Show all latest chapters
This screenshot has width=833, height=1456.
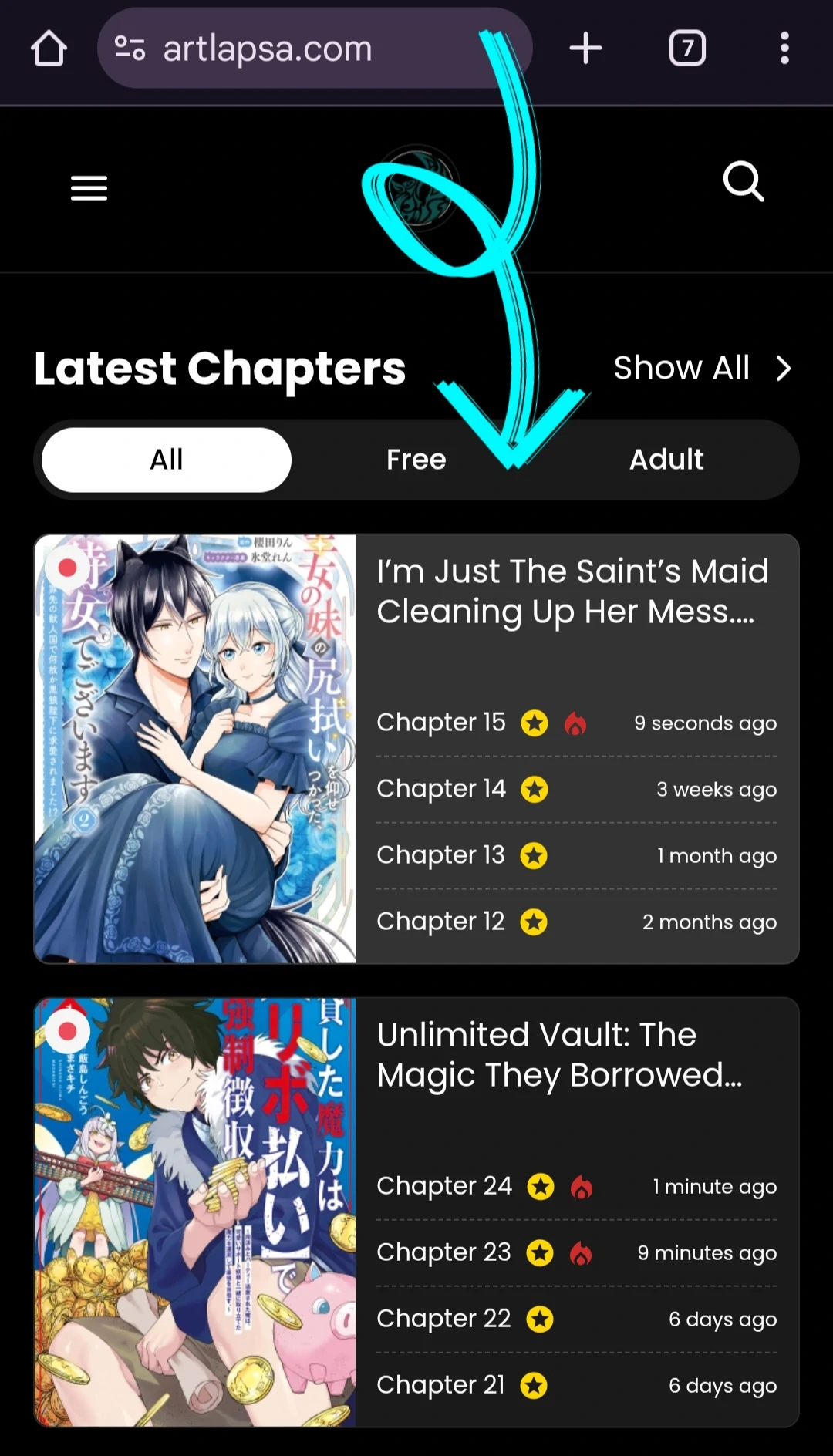[x=702, y=369]
